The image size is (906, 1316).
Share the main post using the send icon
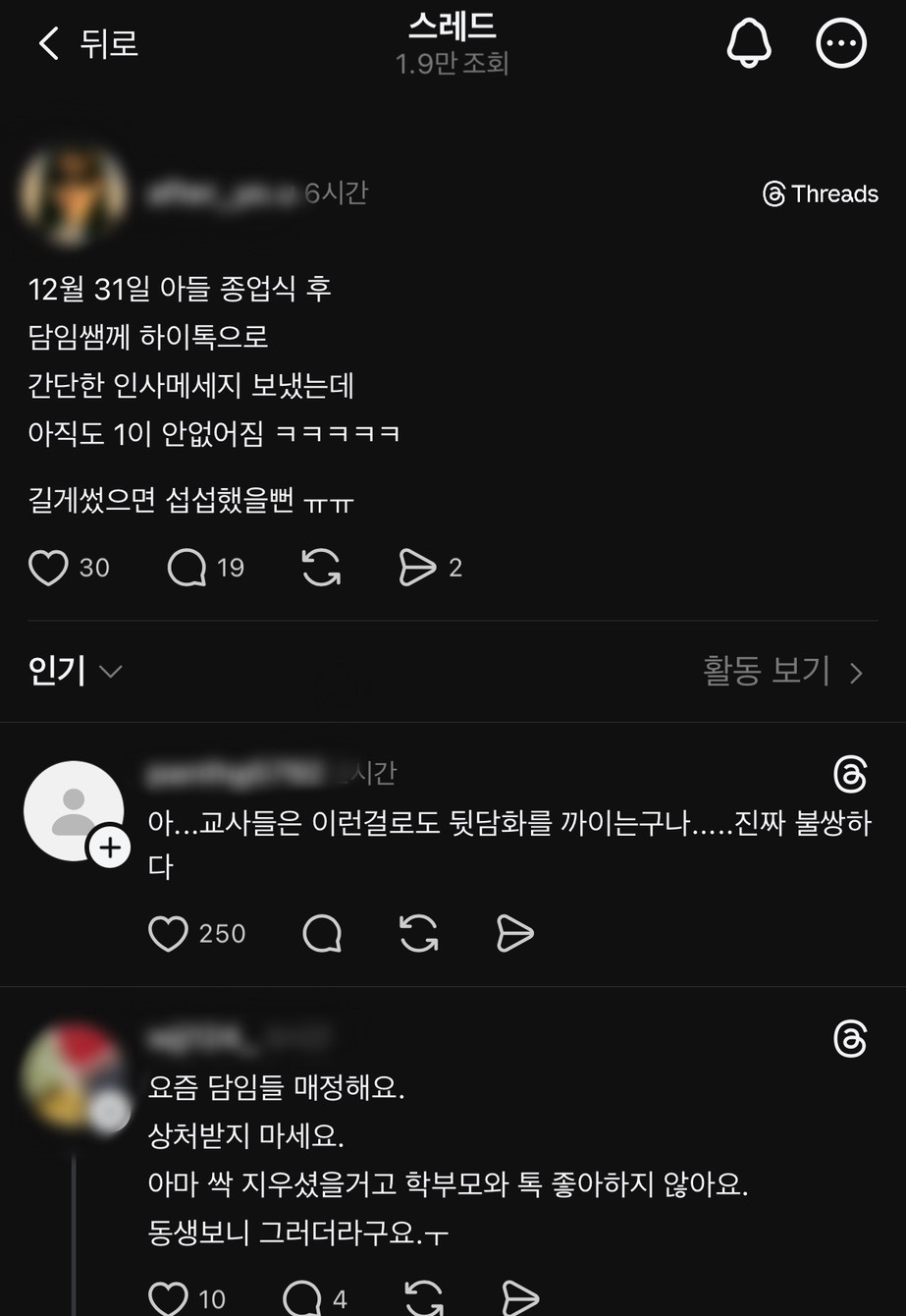point(422,567)
